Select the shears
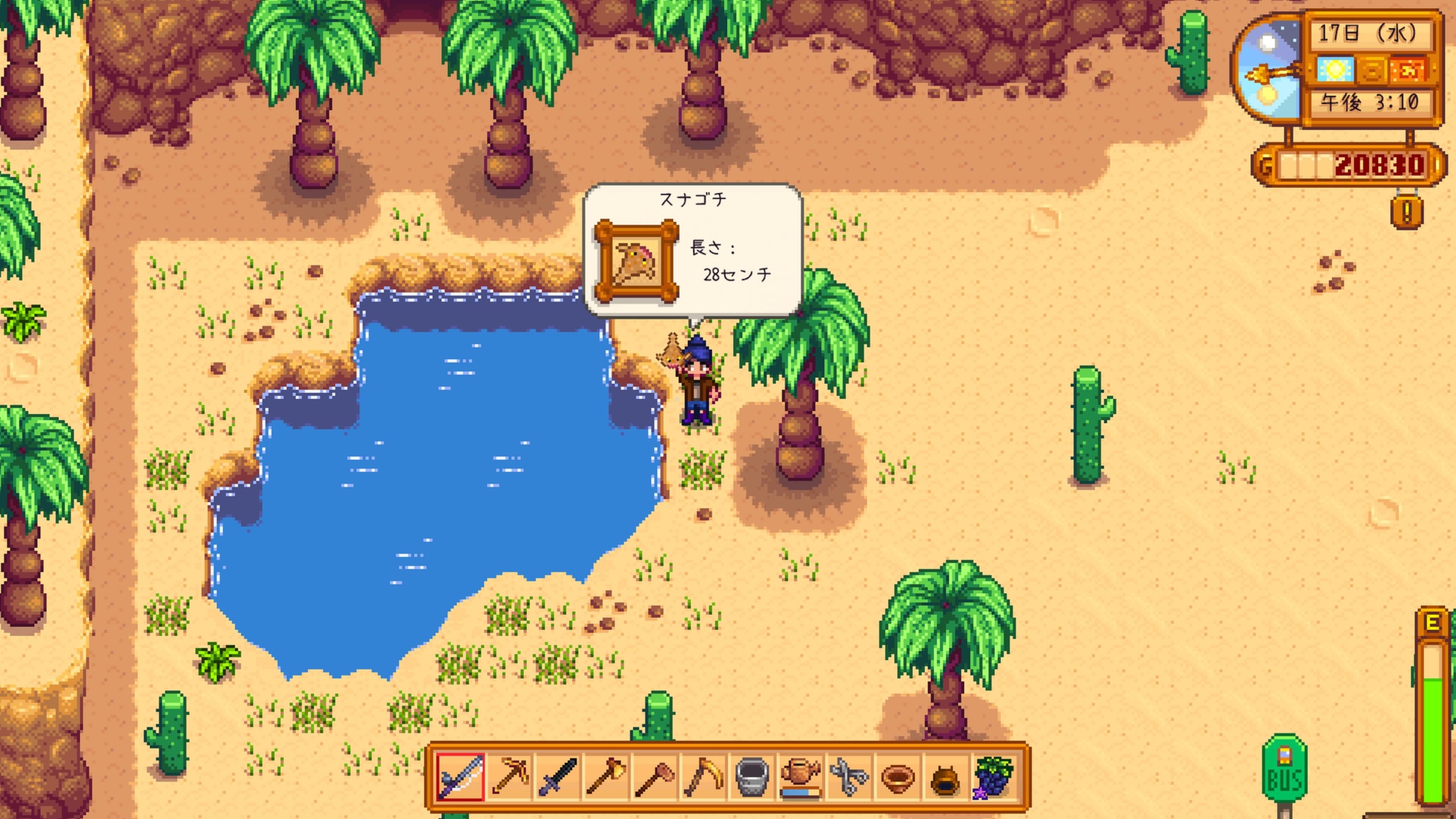Image resolution: width=1456 pixels, height=819 pixels. 849,777
